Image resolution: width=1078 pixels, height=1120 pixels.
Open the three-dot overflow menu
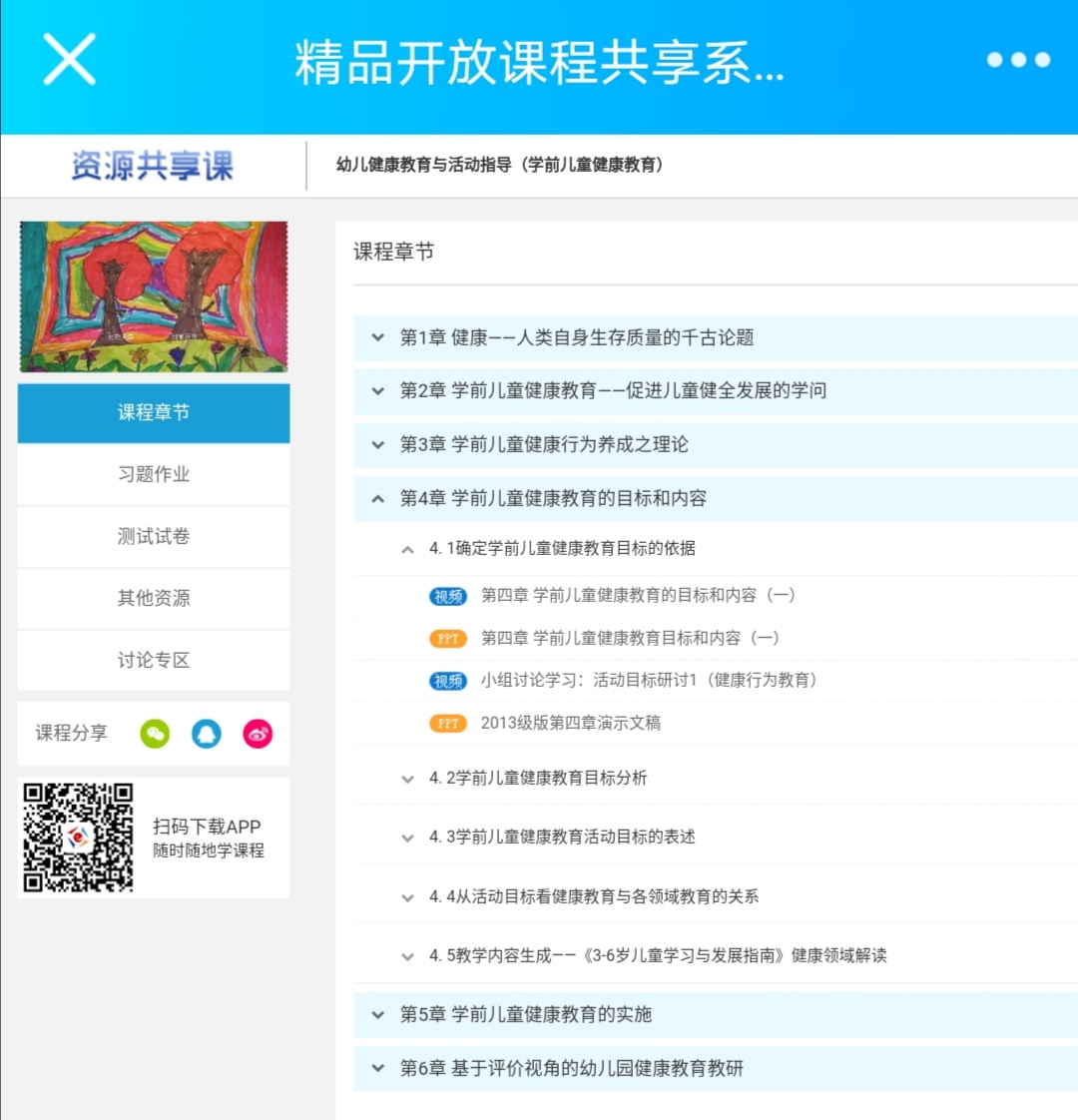tap(1017, 60)
